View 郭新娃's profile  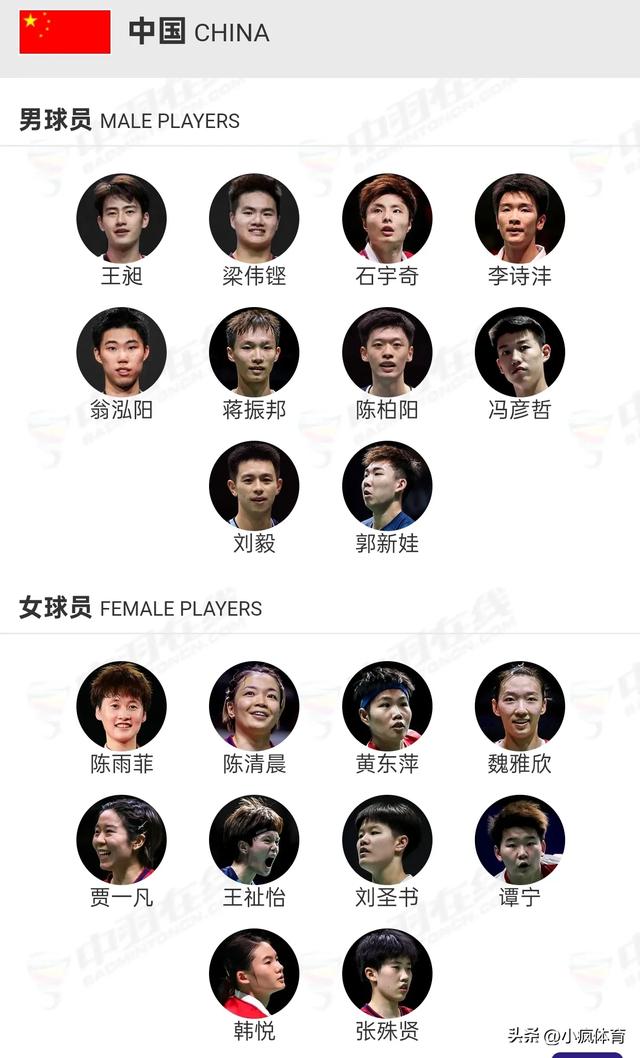tap(387, 486)
